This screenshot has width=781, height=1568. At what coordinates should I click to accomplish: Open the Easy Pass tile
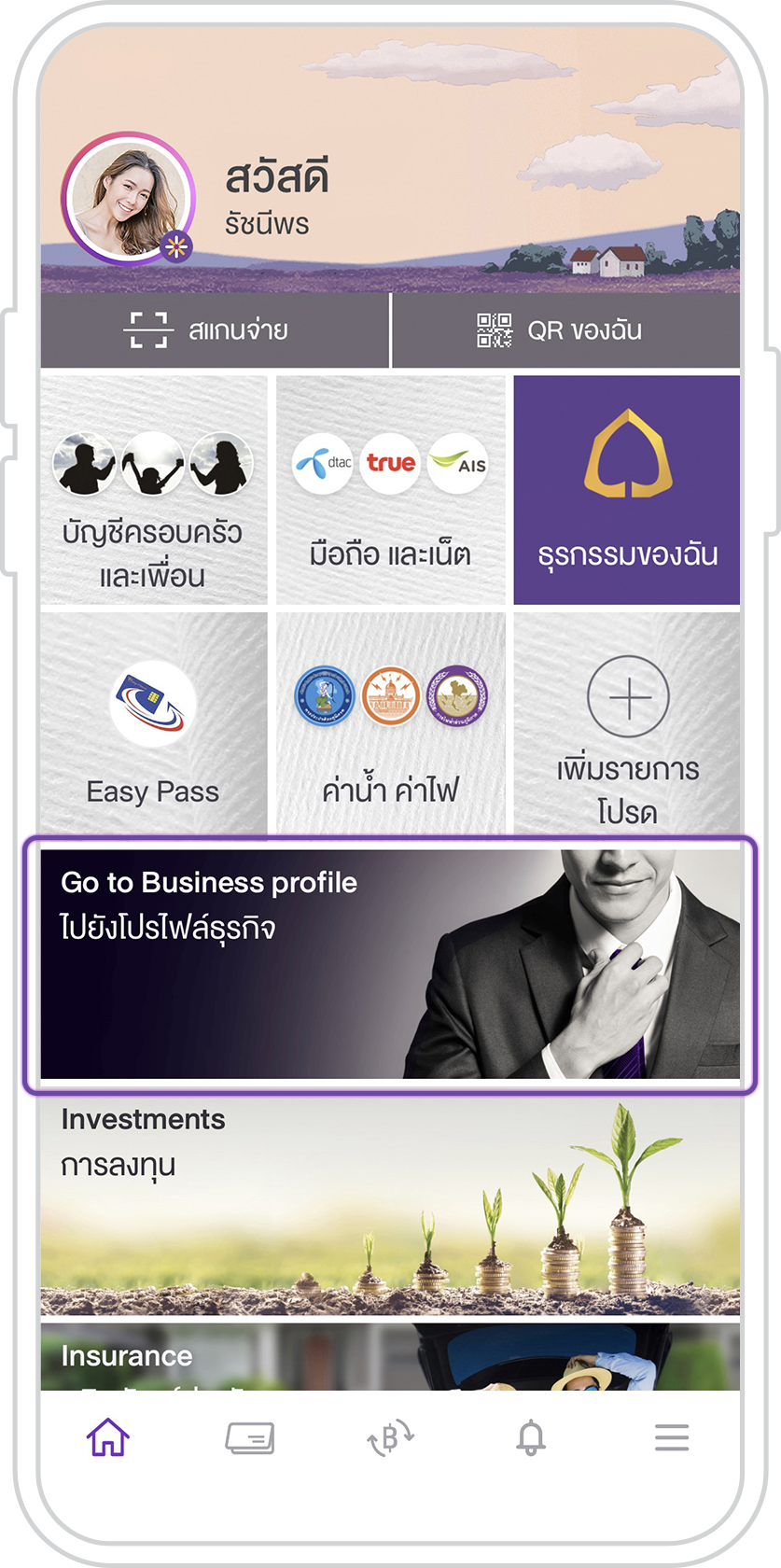[x=153, y=726]
